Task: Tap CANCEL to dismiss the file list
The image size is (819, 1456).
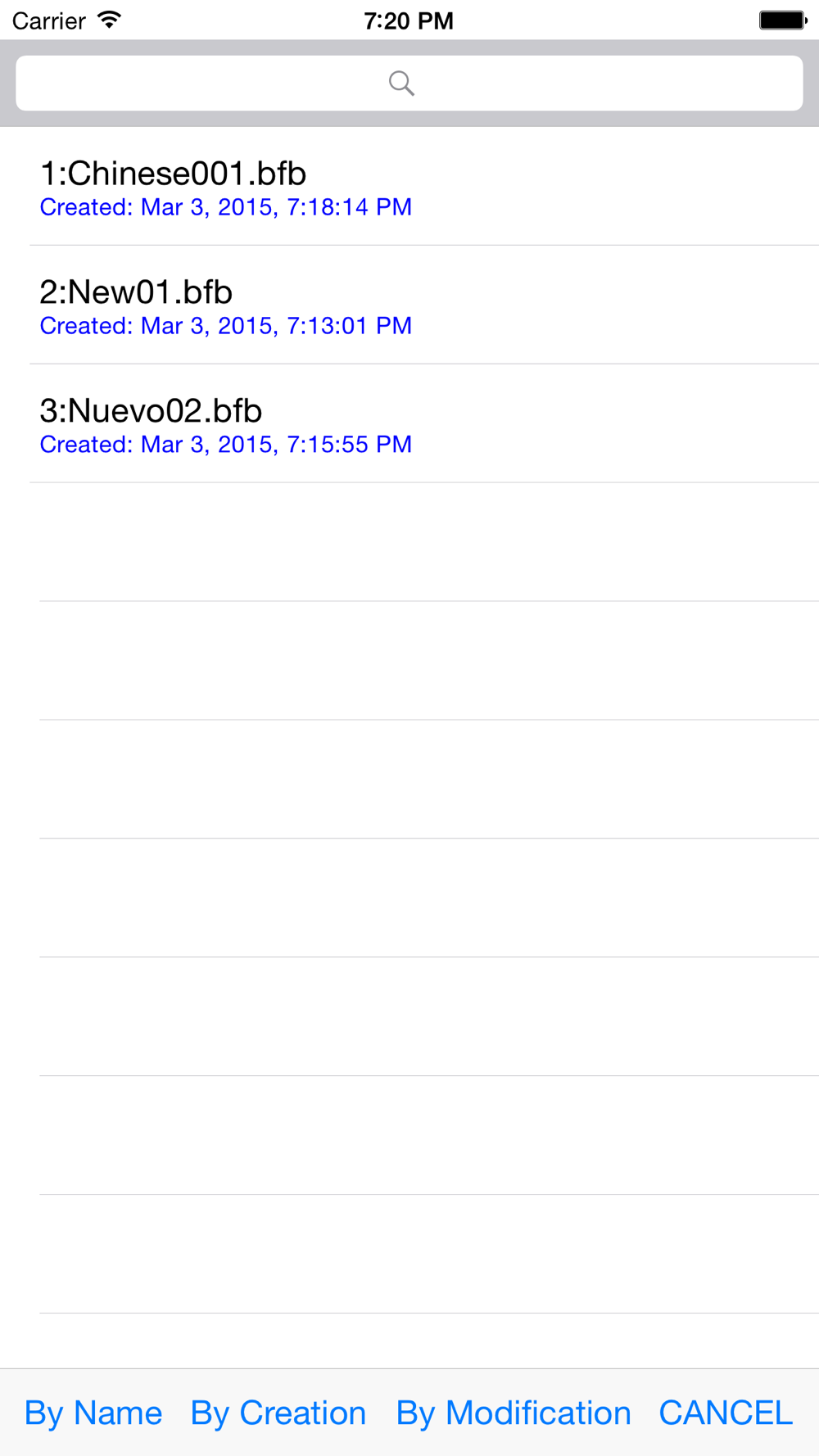Action: [x=726, y=1413]
